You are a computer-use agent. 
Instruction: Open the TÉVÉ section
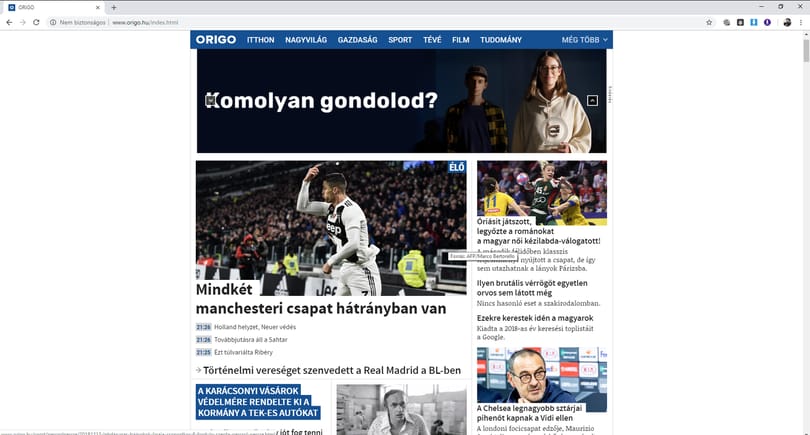coord(432,40)
